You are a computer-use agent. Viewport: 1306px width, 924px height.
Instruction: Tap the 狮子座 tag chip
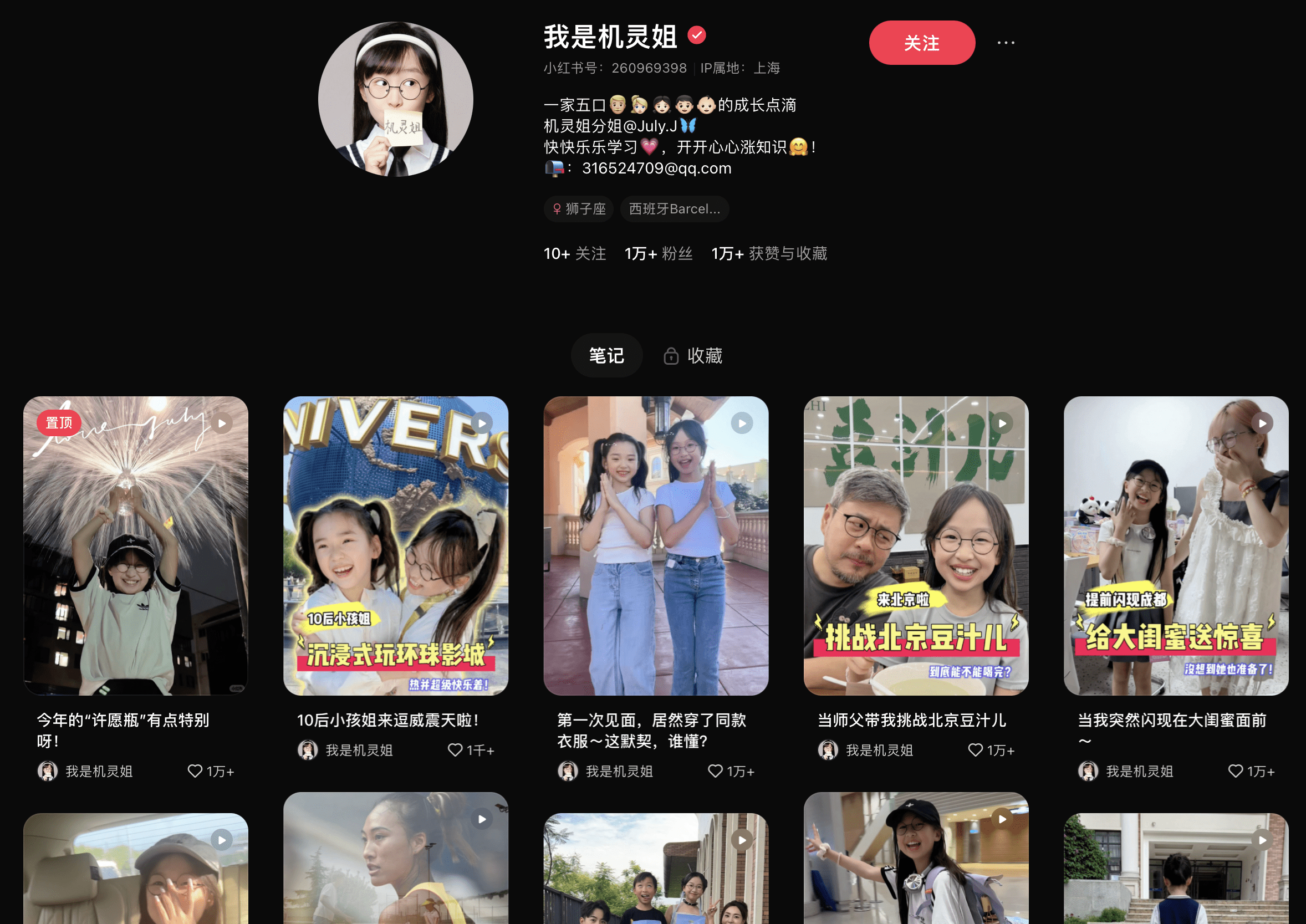pyautogui.click(x=579, y=209)
